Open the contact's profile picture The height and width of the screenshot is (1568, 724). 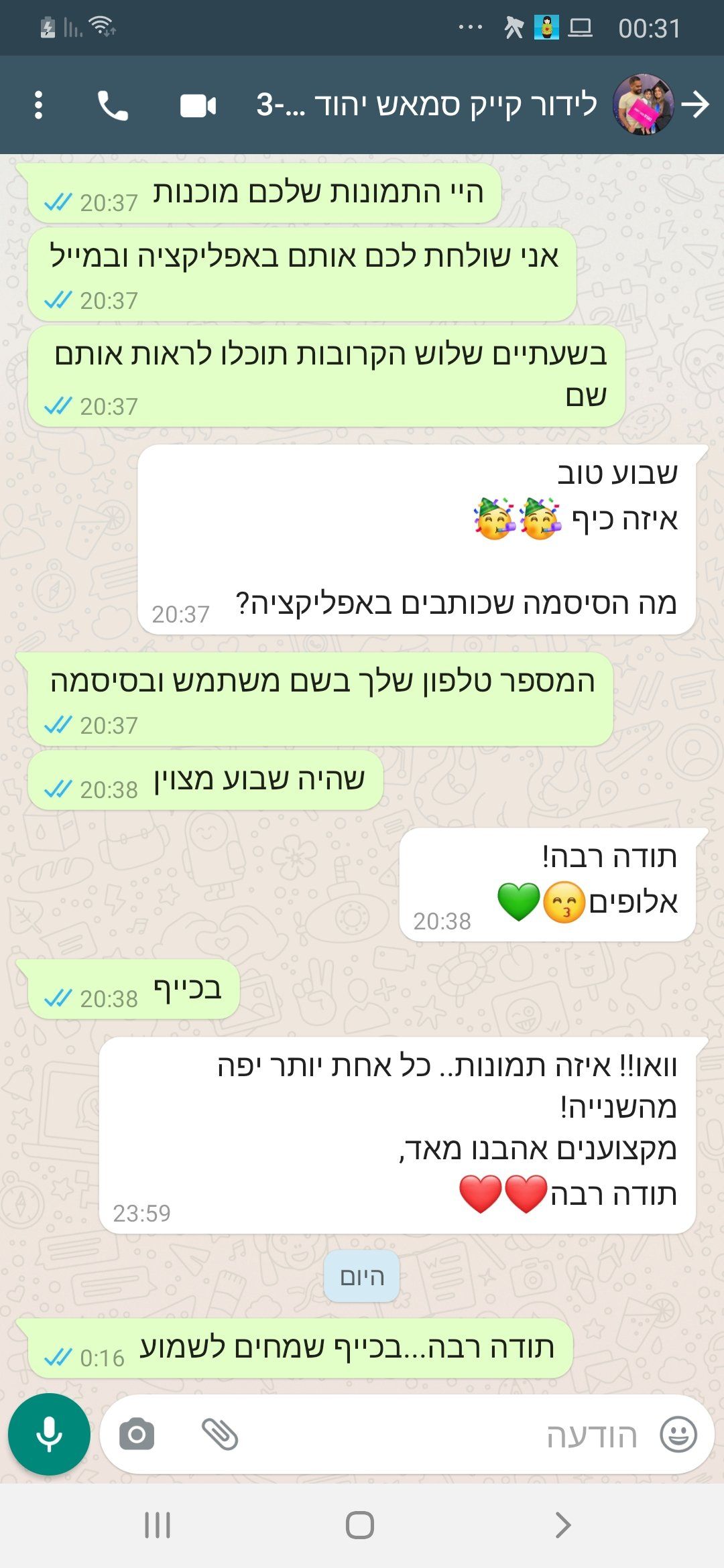coord(643,105)
